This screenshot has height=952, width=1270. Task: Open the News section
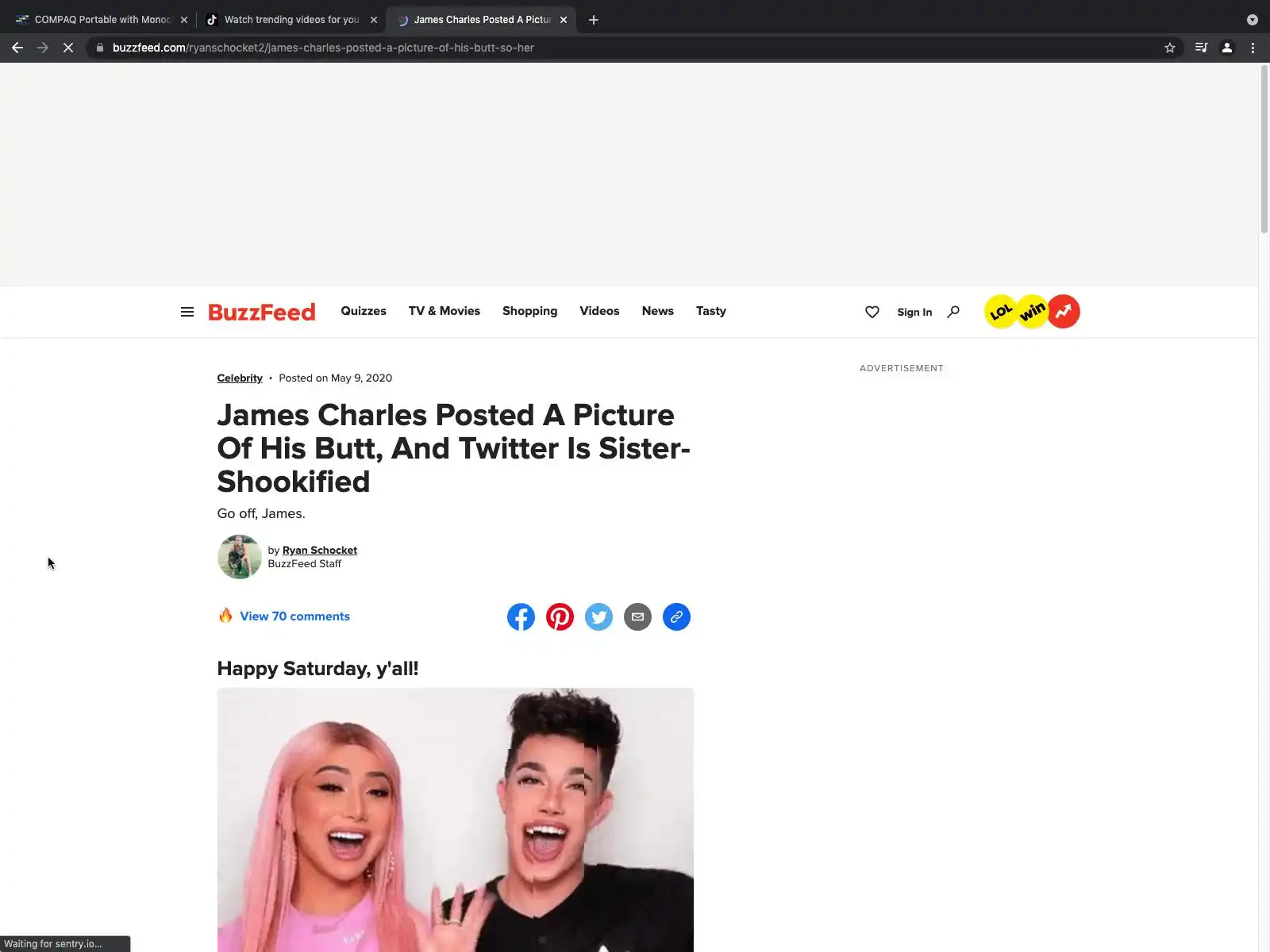click(x=657, y=311)
